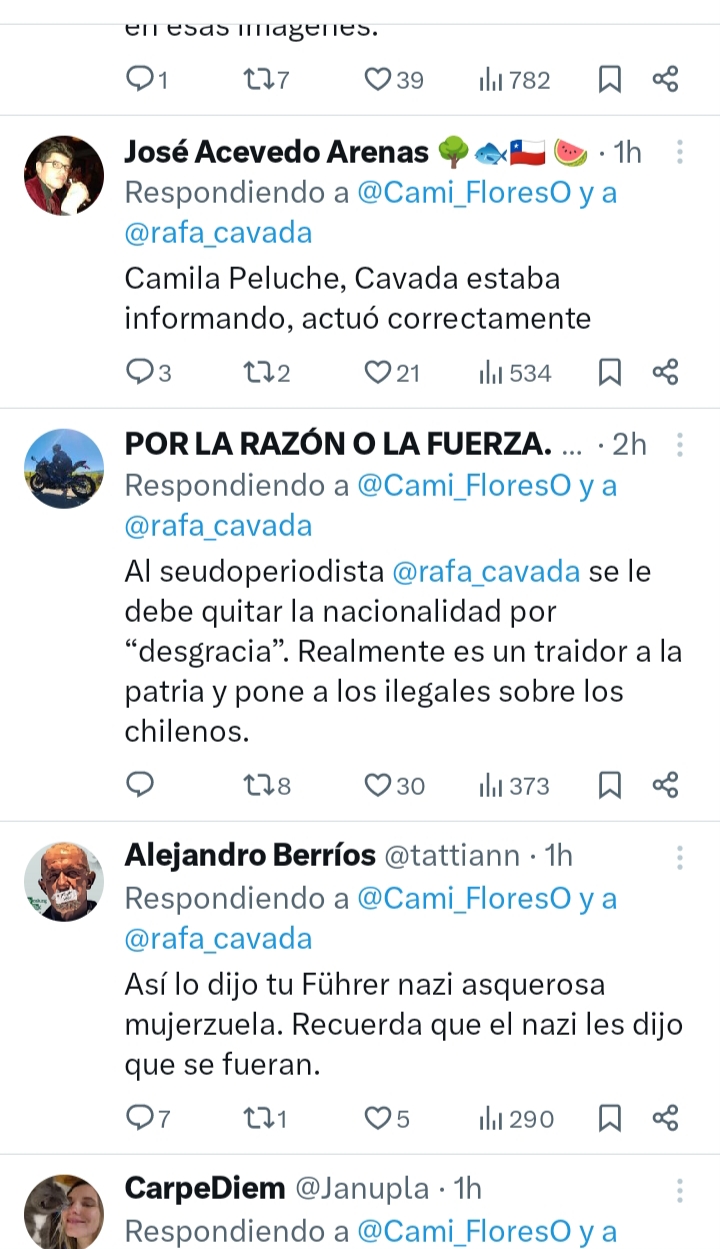The image size is (720, 1249).
Task: Share José Acevedo Arenas's reply
Action: coord(666,373)
